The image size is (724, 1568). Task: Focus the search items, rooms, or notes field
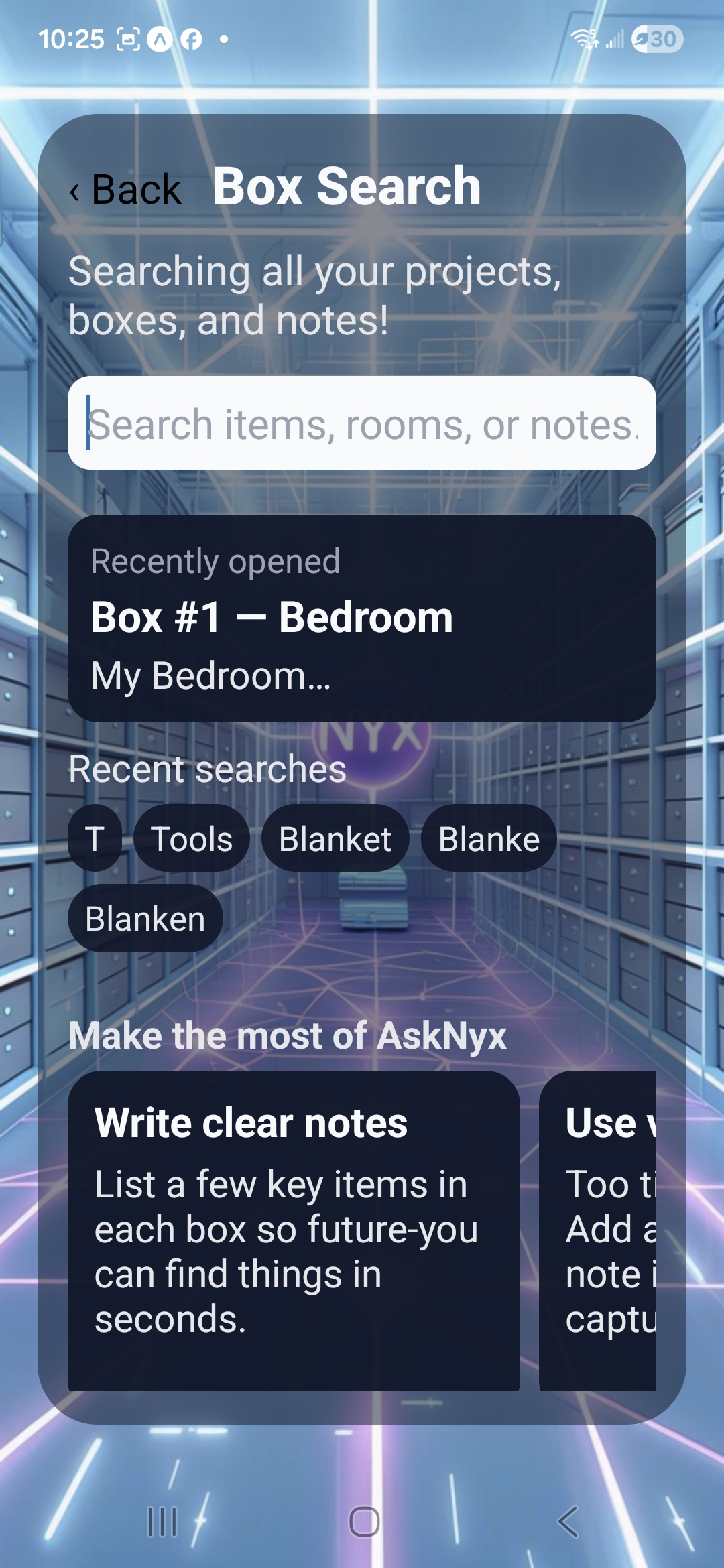coord(362,423)
